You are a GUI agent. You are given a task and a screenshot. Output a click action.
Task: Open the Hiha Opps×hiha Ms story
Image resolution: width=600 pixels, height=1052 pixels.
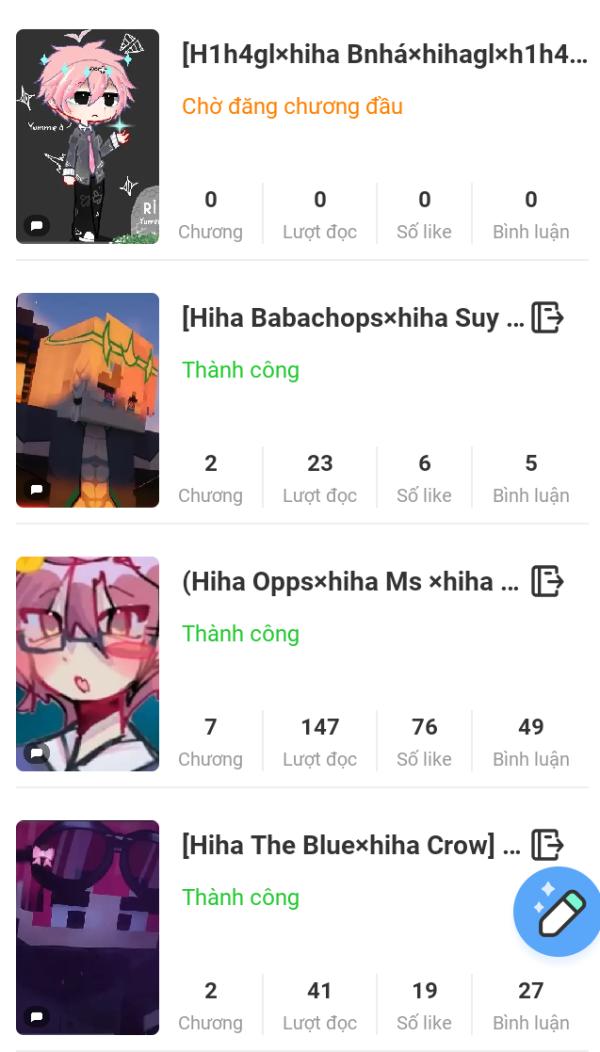(x=350, y=582)
